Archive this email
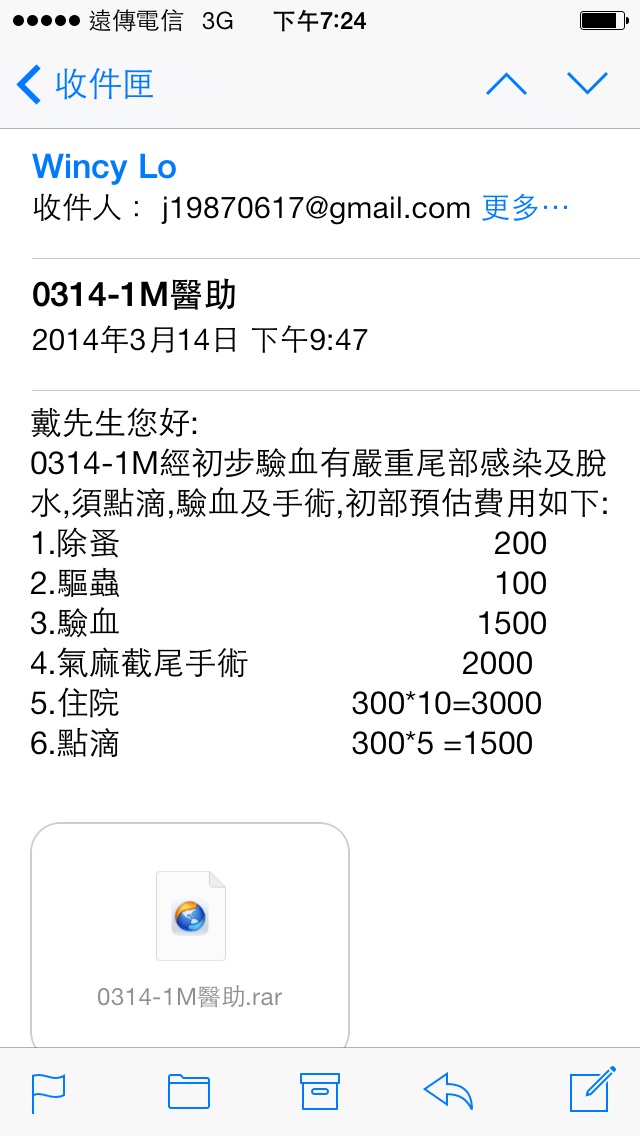Image resolution: width=640 pixels, height=1136 pixels. 320,1092
